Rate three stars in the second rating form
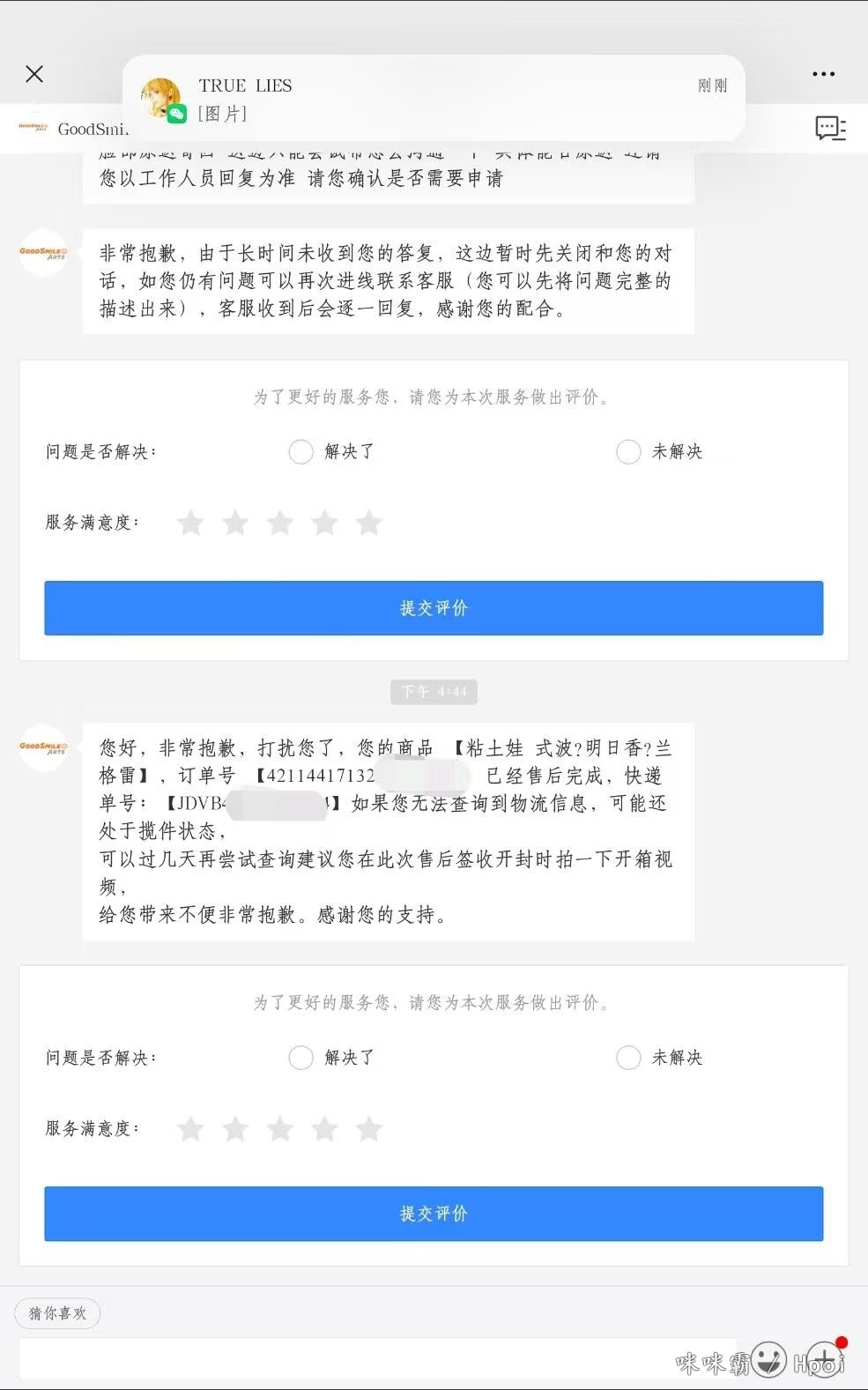868x1390 pixels. coord(280,1128)
